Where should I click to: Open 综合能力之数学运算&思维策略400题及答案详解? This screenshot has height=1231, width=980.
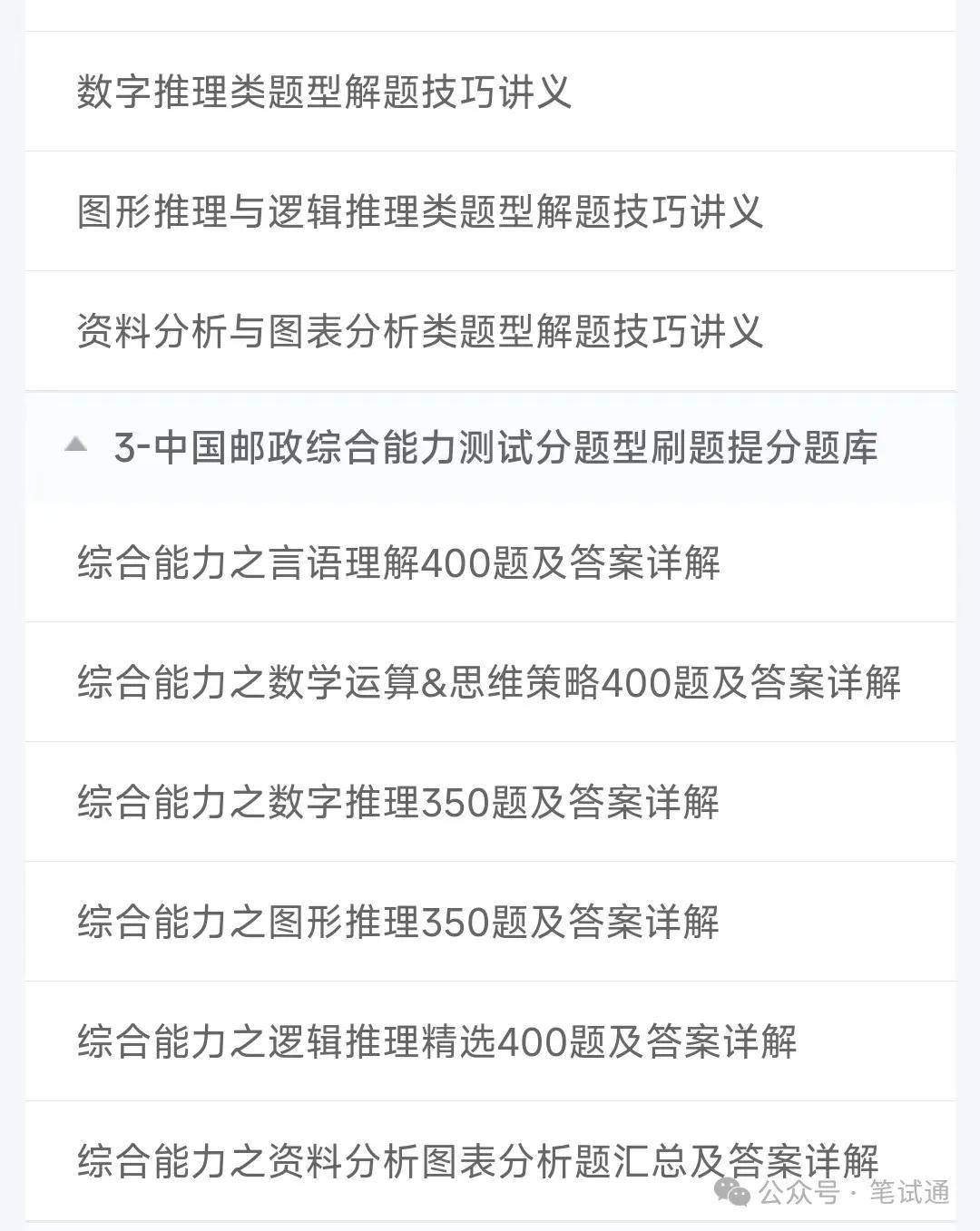pyautogui.click(x=488, y=682)
